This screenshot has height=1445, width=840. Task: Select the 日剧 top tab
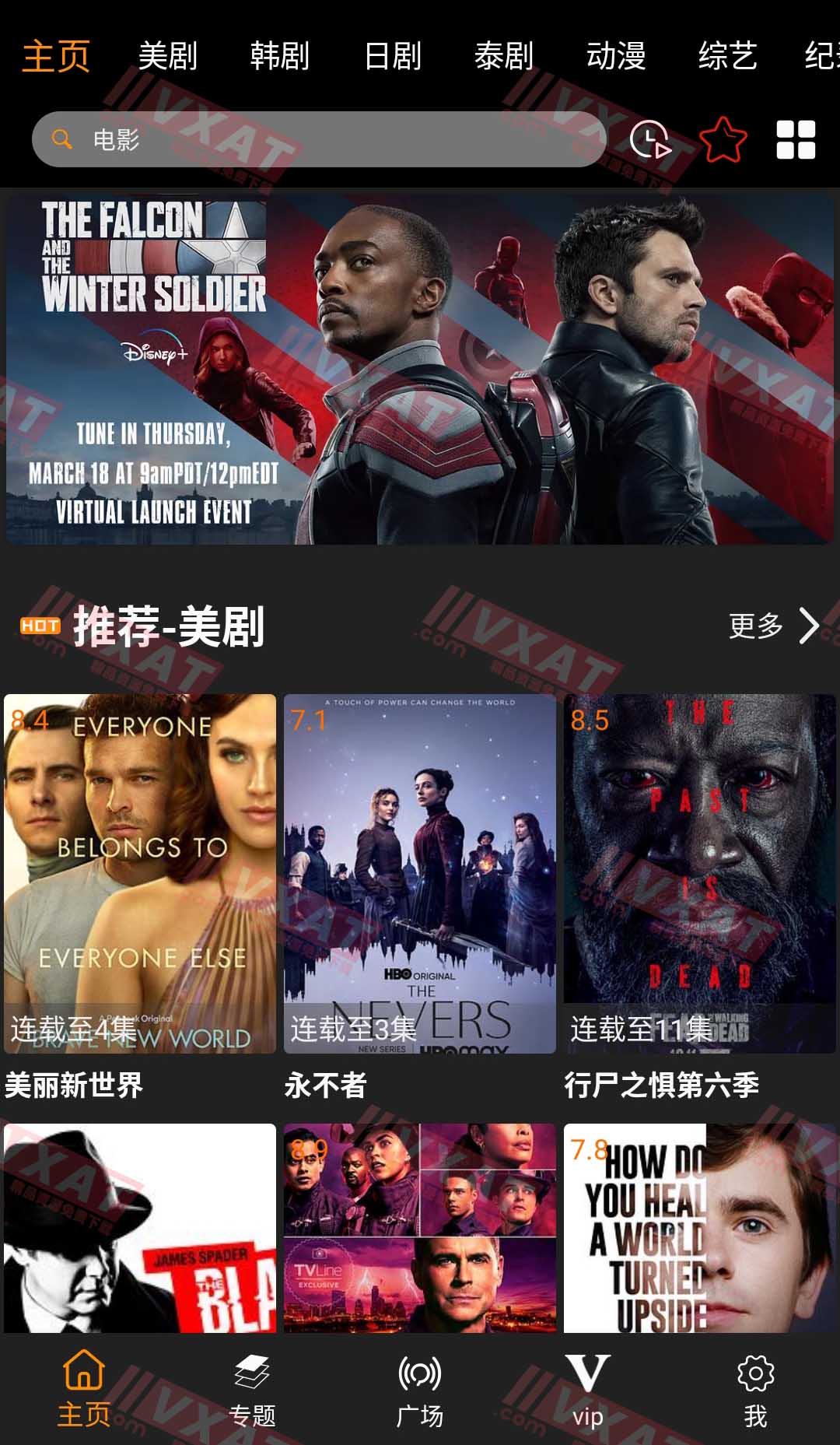click(x=392, y=56)
